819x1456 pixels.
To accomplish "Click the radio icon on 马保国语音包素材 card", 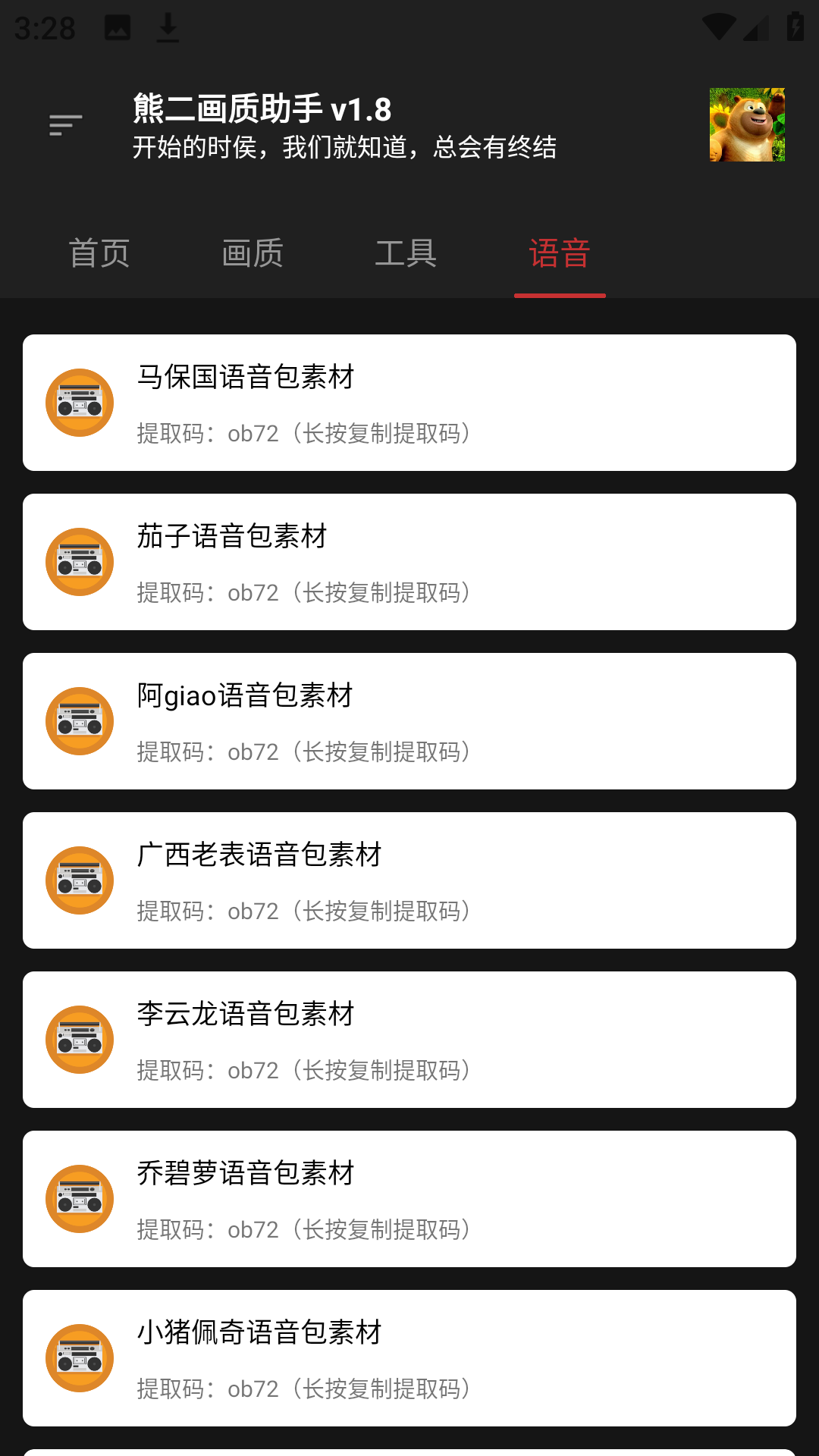I will pyautogui.click(x=79, y=403).
